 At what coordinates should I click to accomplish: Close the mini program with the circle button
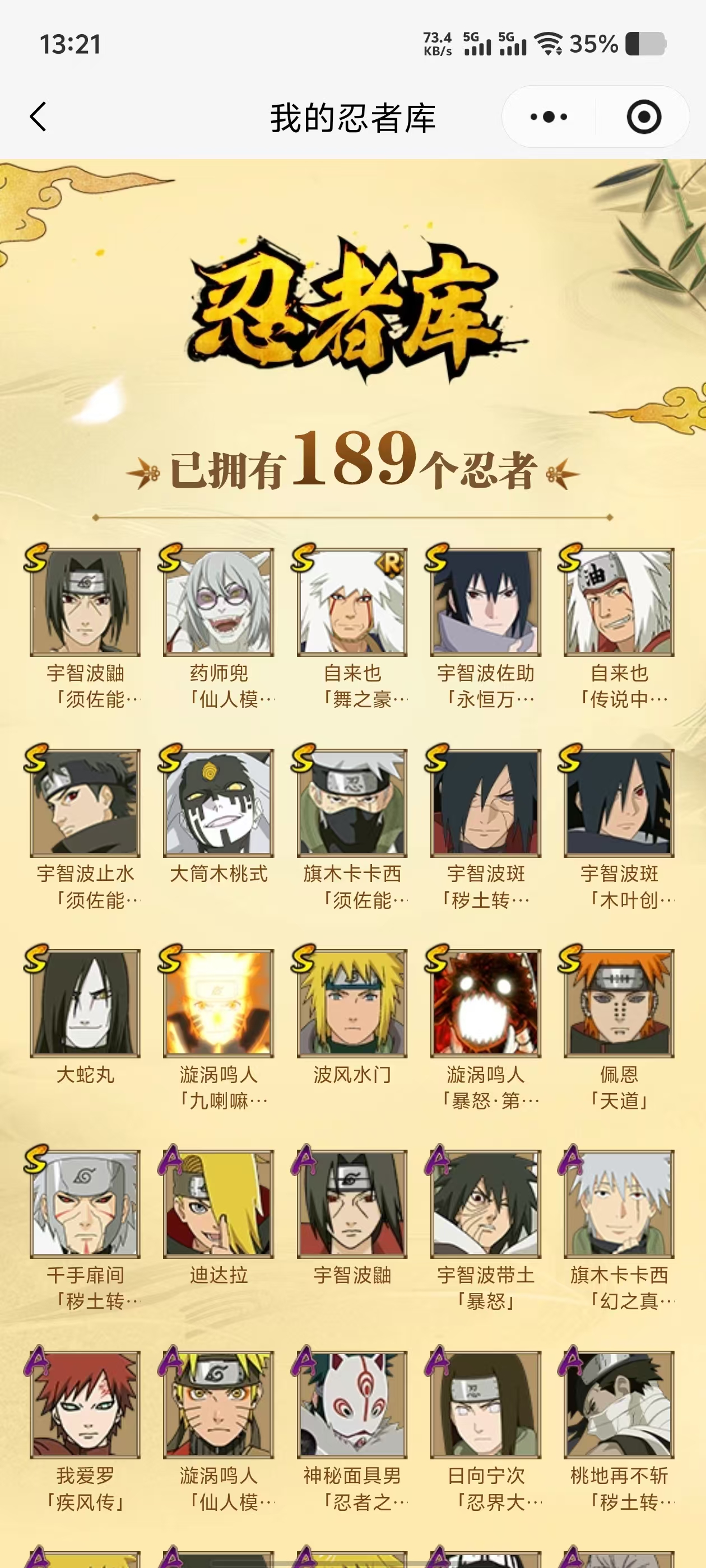[x=643, y=116]
